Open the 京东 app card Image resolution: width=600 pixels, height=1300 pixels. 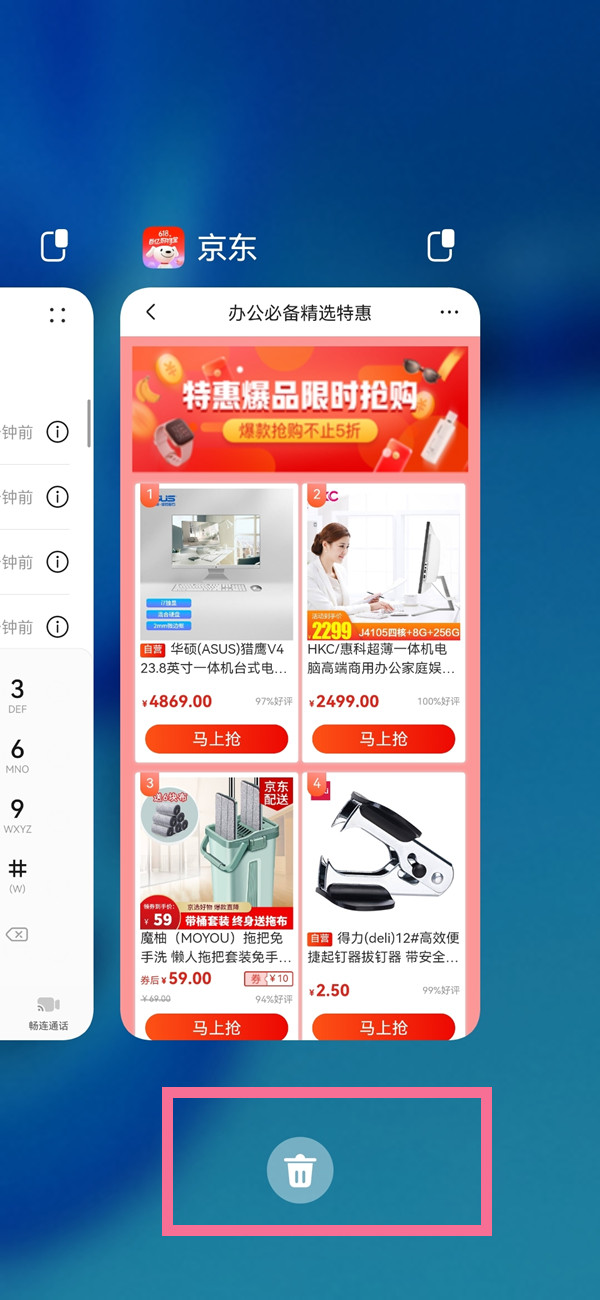coord(300,660)
